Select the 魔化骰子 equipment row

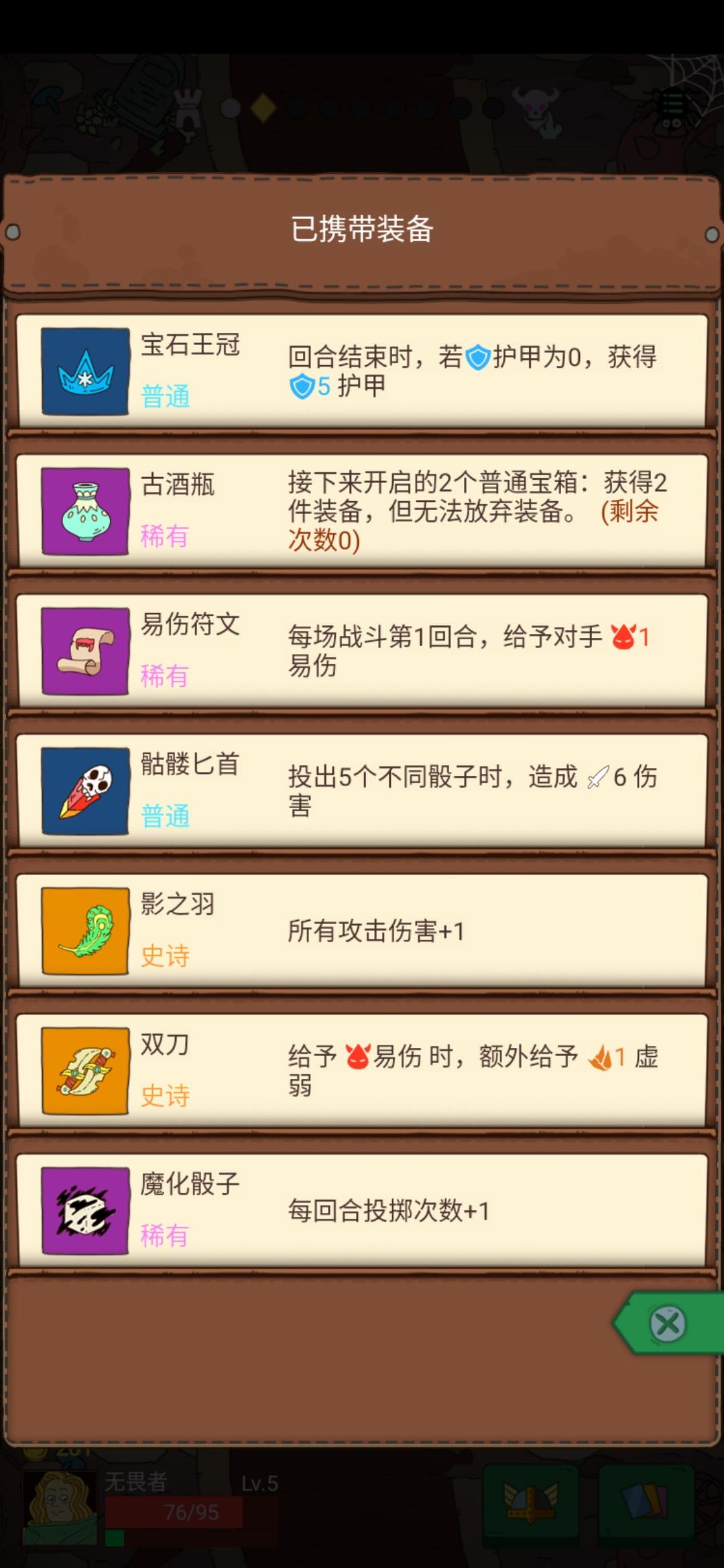click(x=362, y=1210)
